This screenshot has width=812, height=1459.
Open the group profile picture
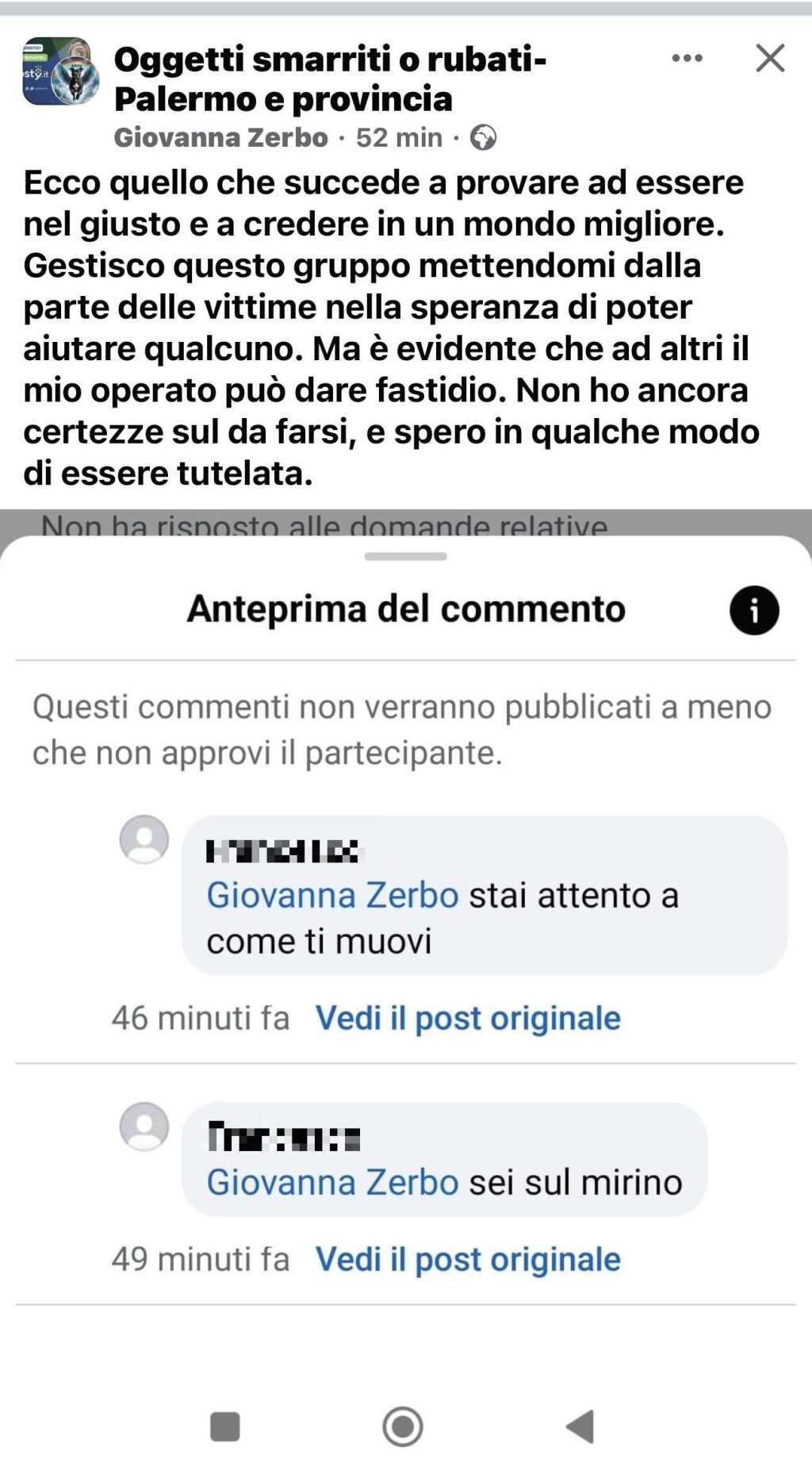point(59,71)
